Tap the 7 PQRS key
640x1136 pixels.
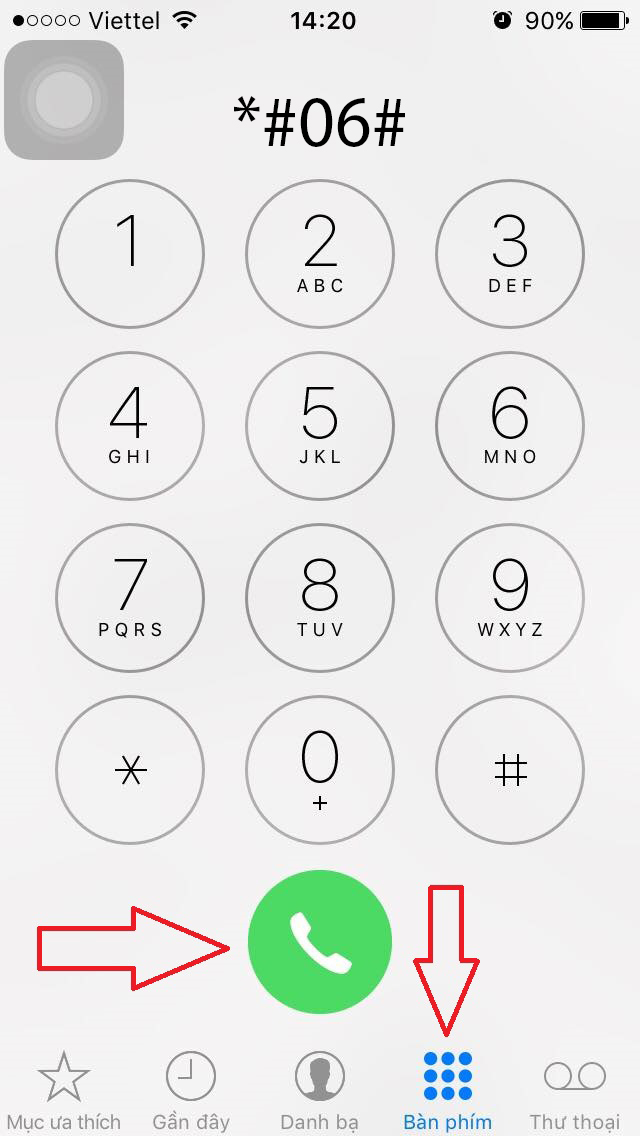click(x=130, y=598)
